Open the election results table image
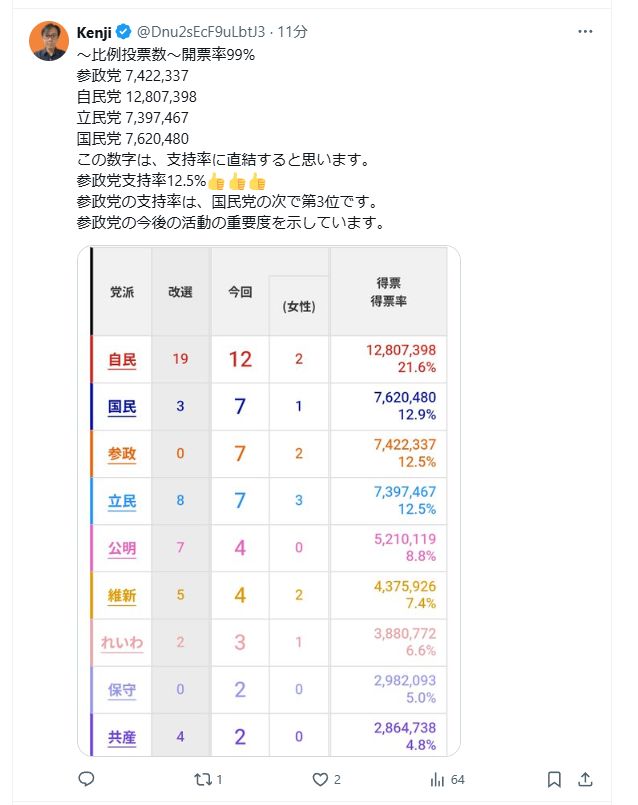The image size is (638, 805). point(269,500)
